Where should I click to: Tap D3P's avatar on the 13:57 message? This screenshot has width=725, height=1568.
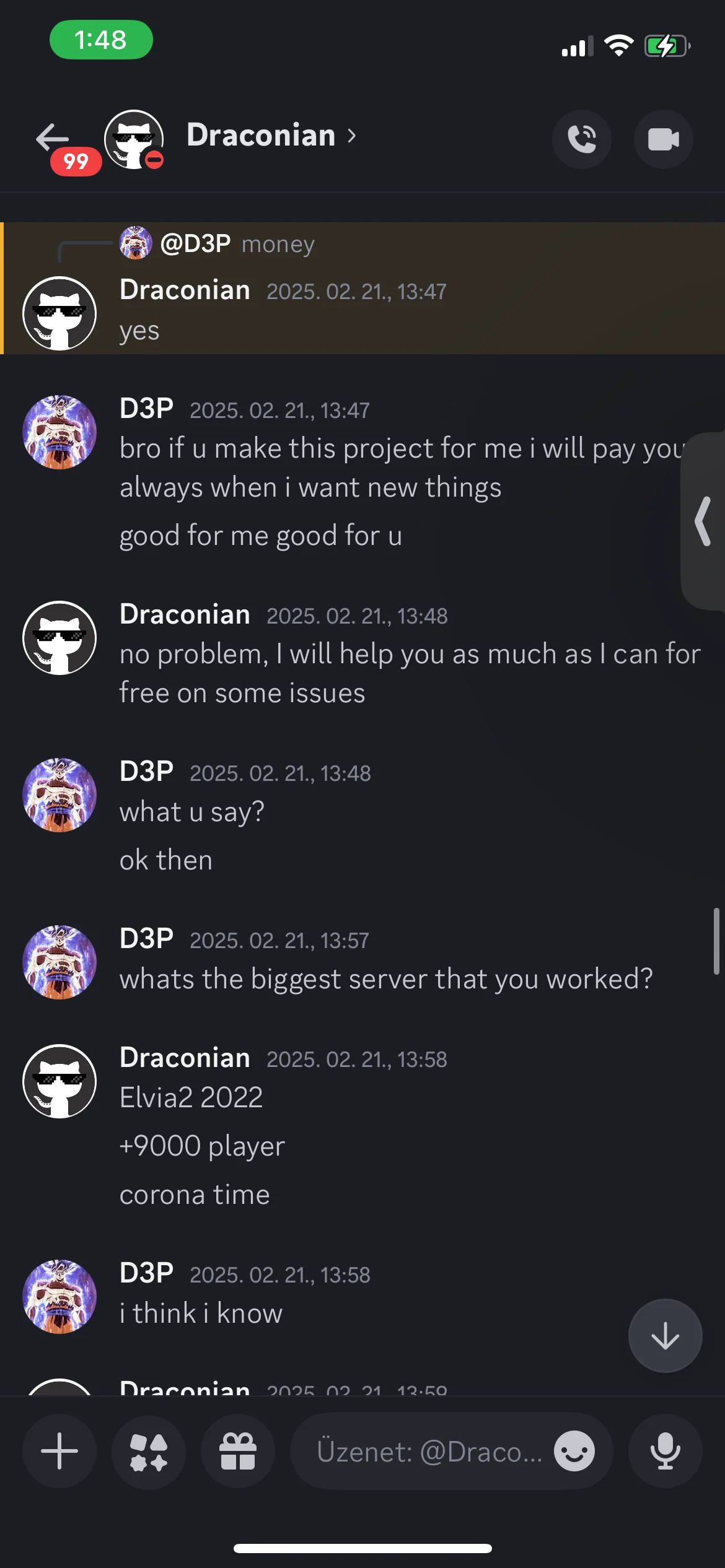(x=59, y=962)
